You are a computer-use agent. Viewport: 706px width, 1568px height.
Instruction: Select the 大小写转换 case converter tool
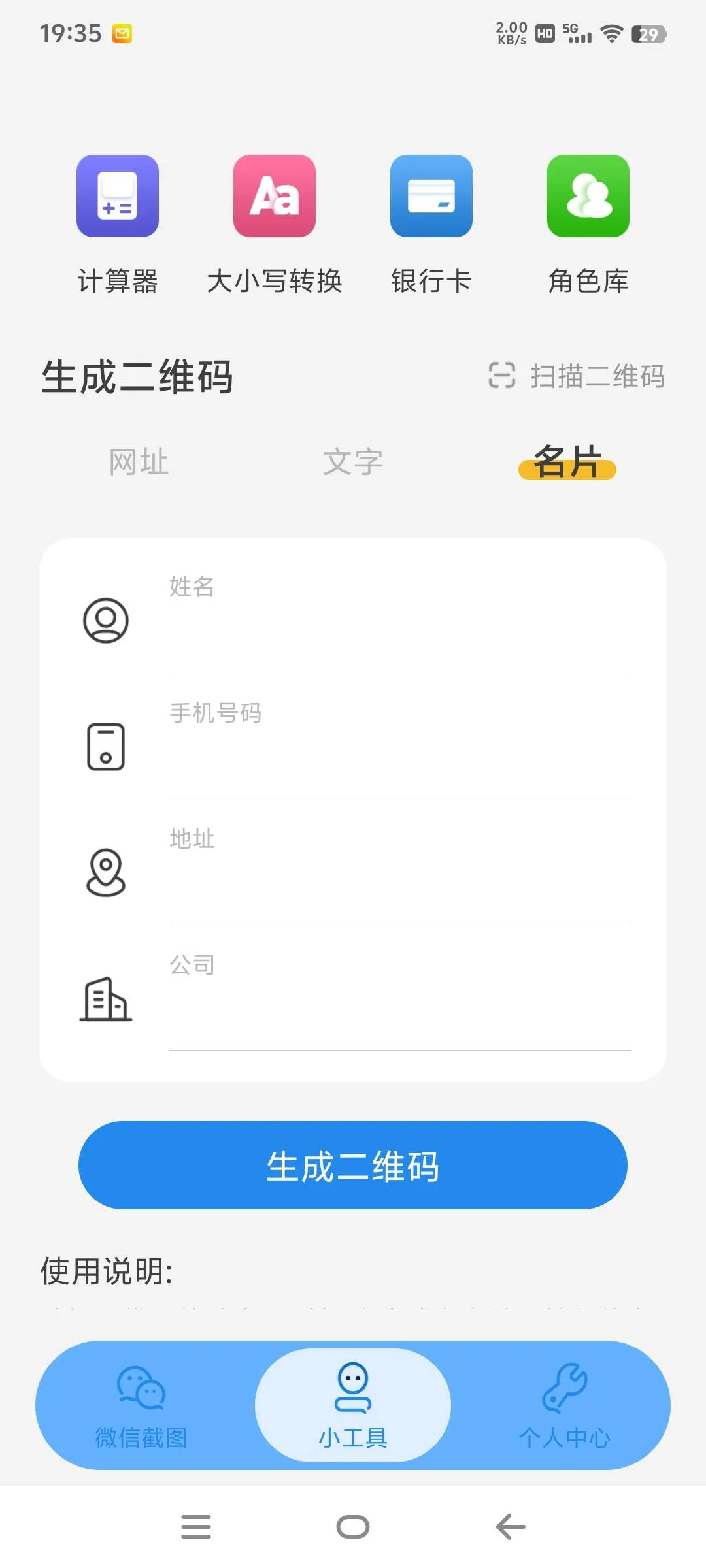point(275,196)
